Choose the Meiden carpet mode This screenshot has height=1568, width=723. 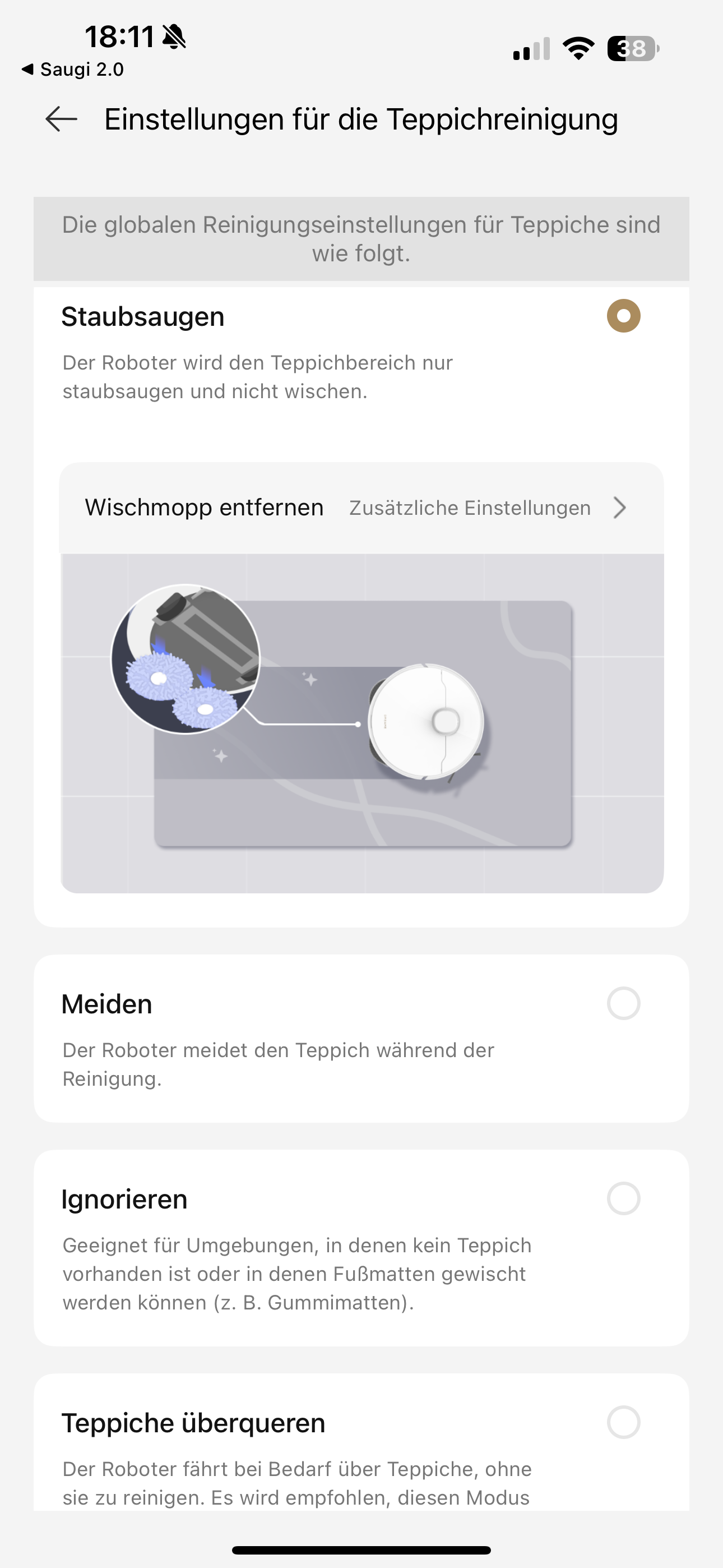623,1004
